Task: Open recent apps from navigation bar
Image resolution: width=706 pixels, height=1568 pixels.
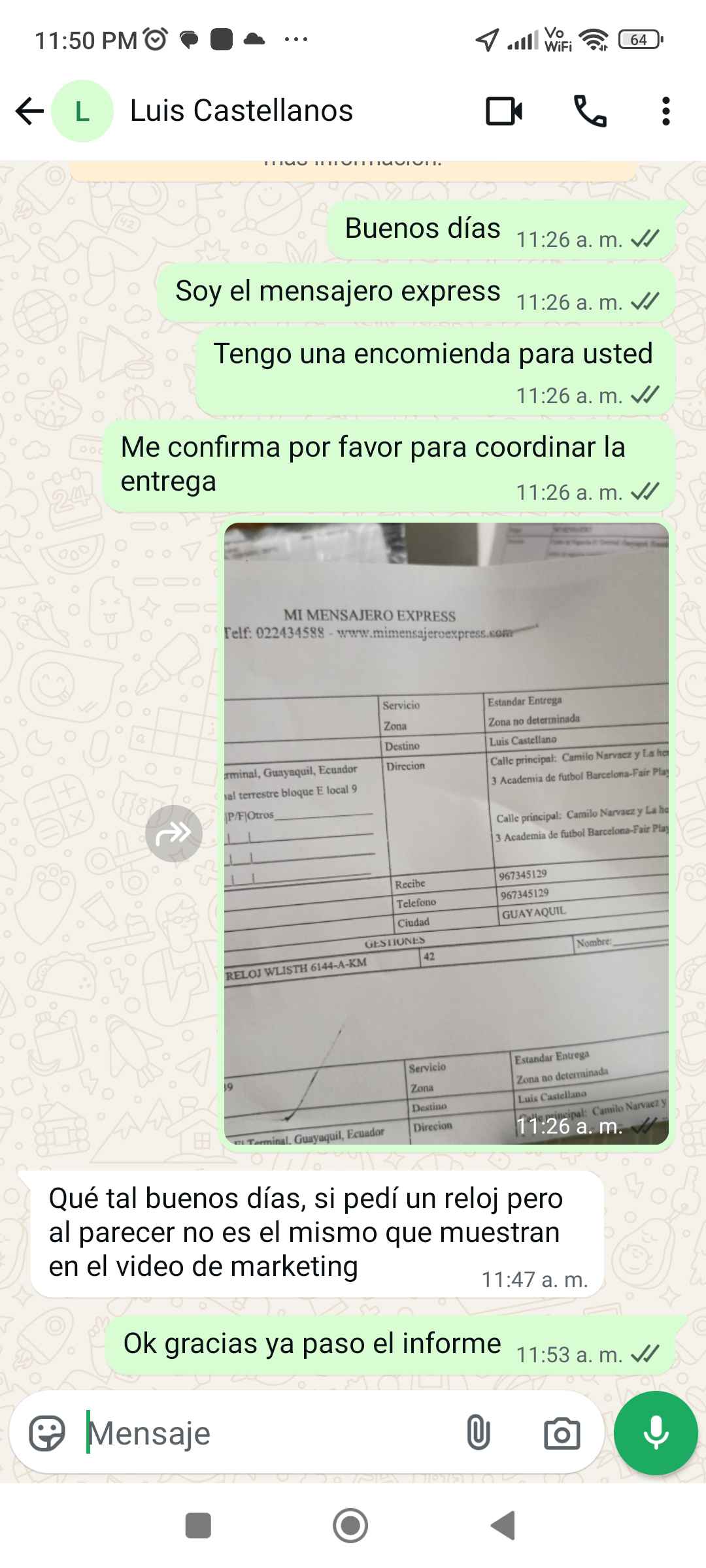Action: (198, 1526)
